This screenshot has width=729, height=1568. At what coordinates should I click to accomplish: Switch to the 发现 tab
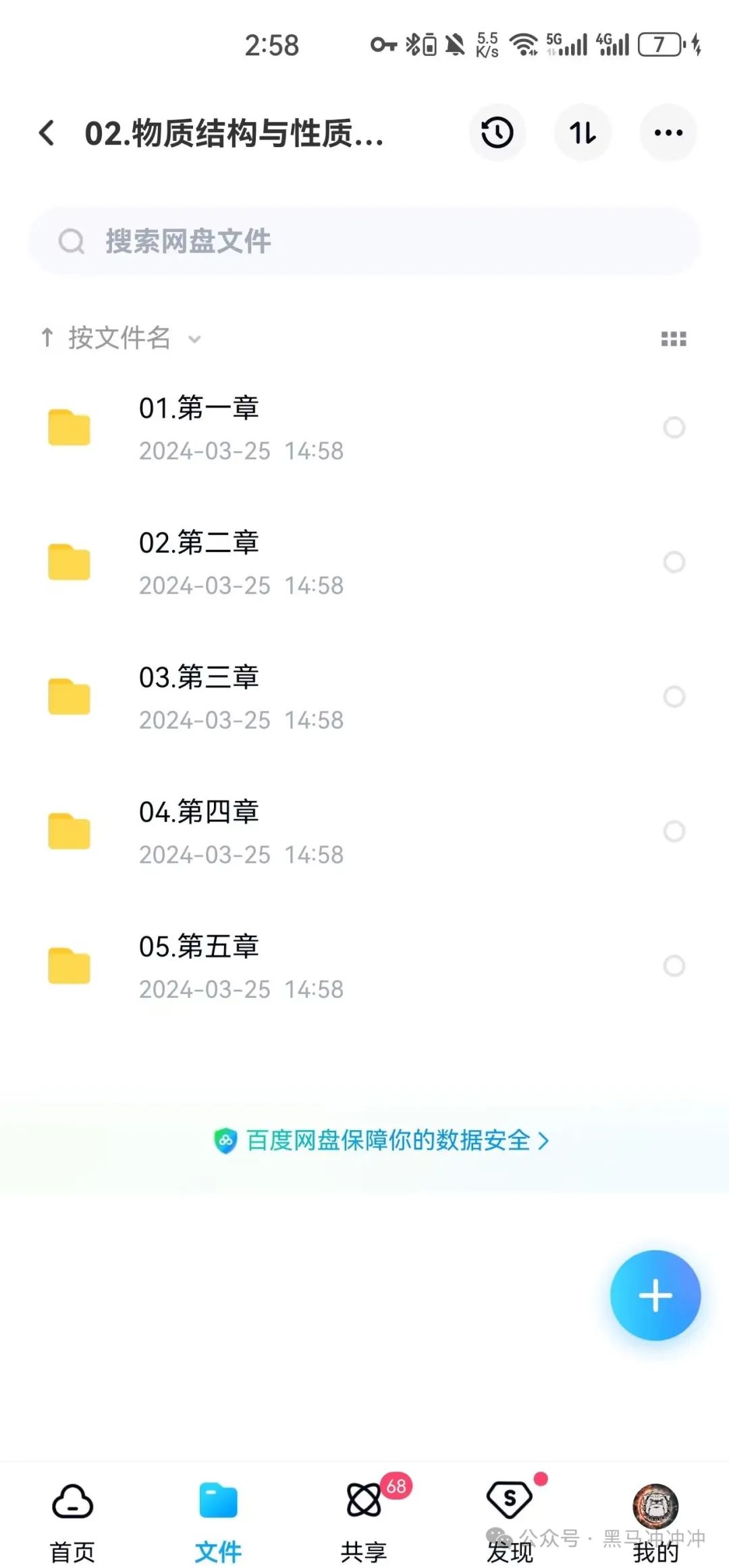(510, 1522)
